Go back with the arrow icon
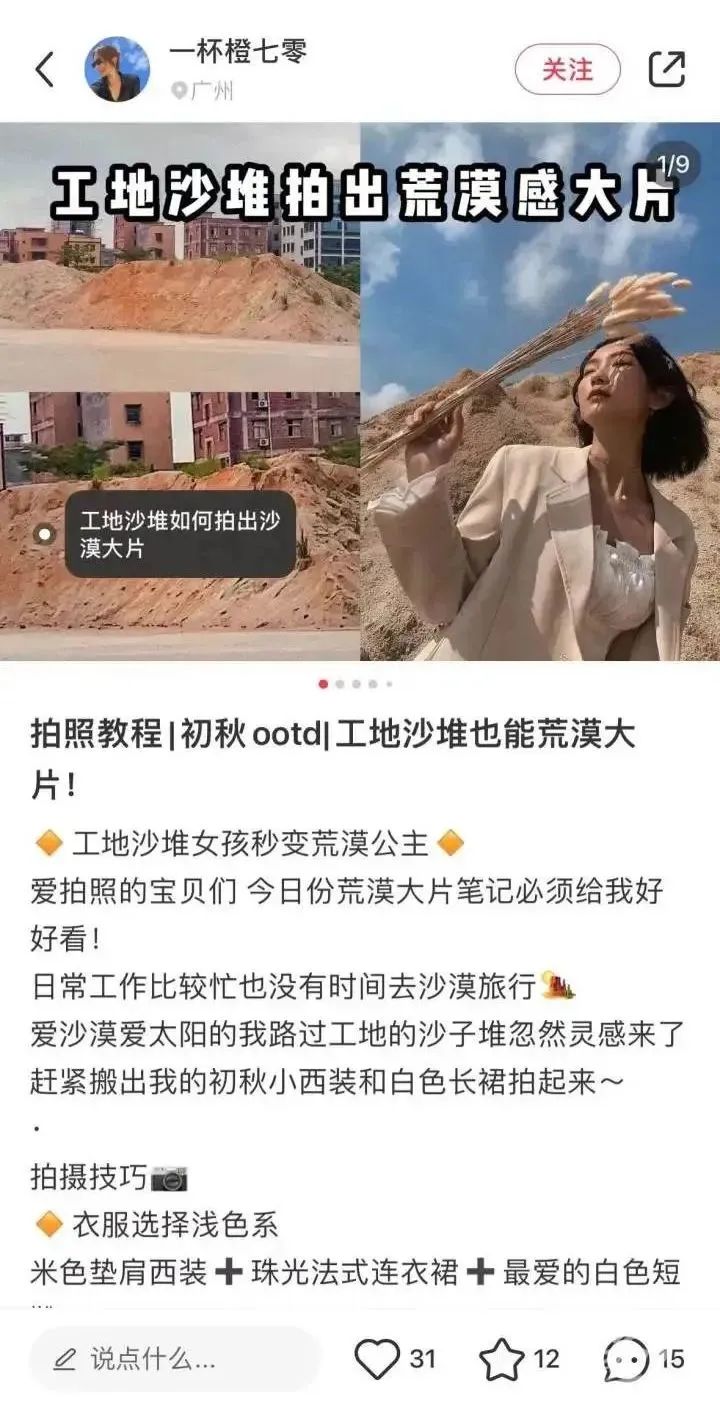The width and height of the screenshot is (720, 1419). tap(45, 69)
